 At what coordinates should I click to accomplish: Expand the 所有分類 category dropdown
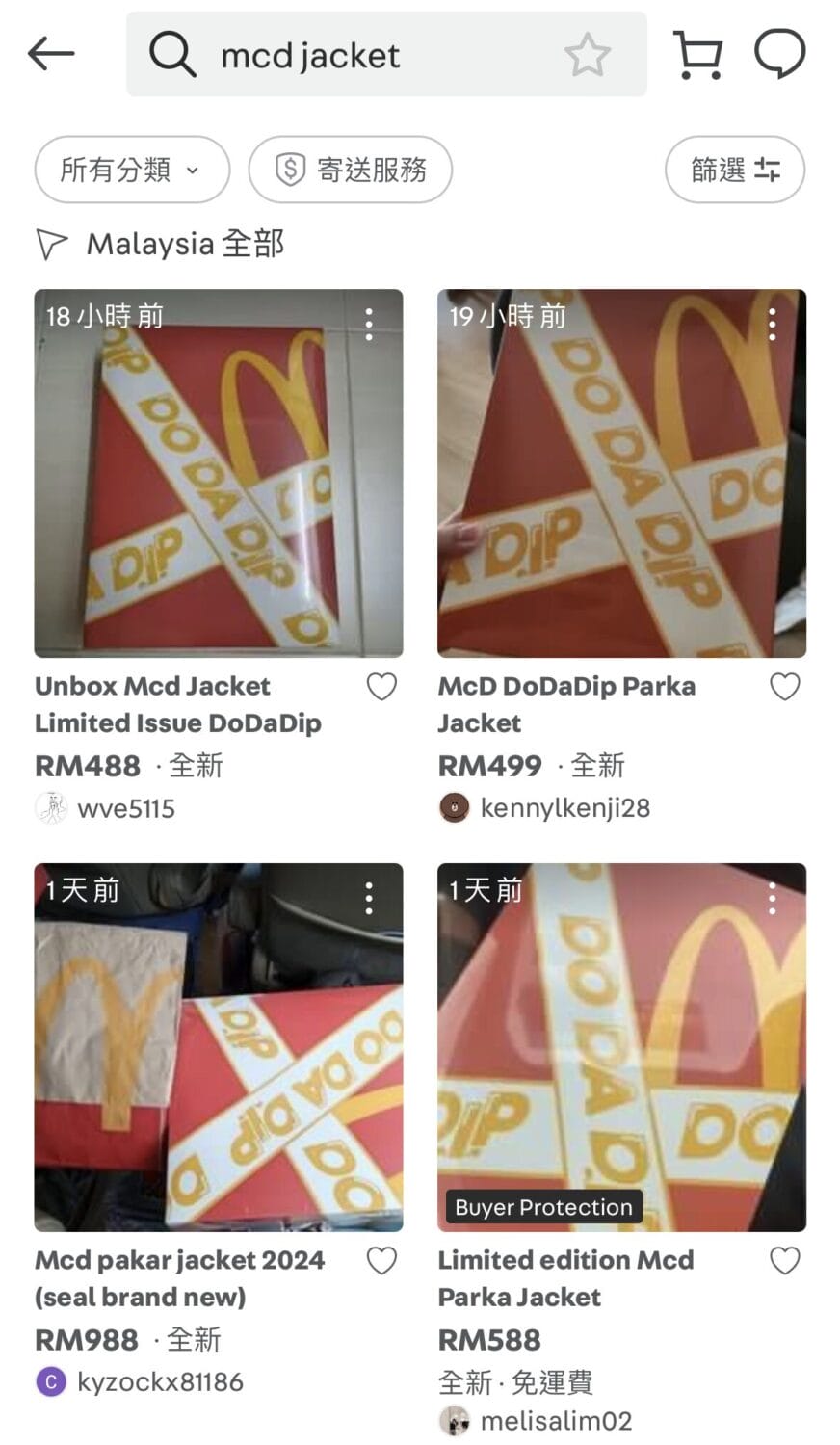pos(132,171)
